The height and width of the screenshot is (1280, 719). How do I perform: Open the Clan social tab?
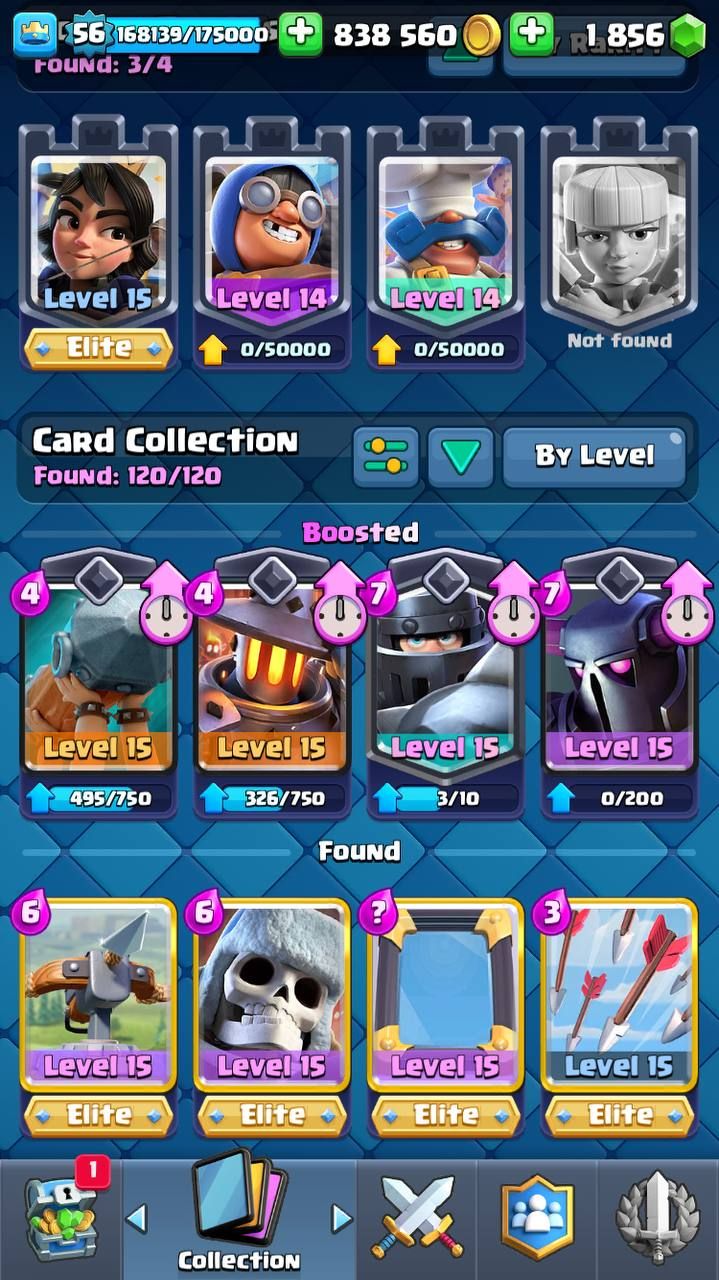537,1220
